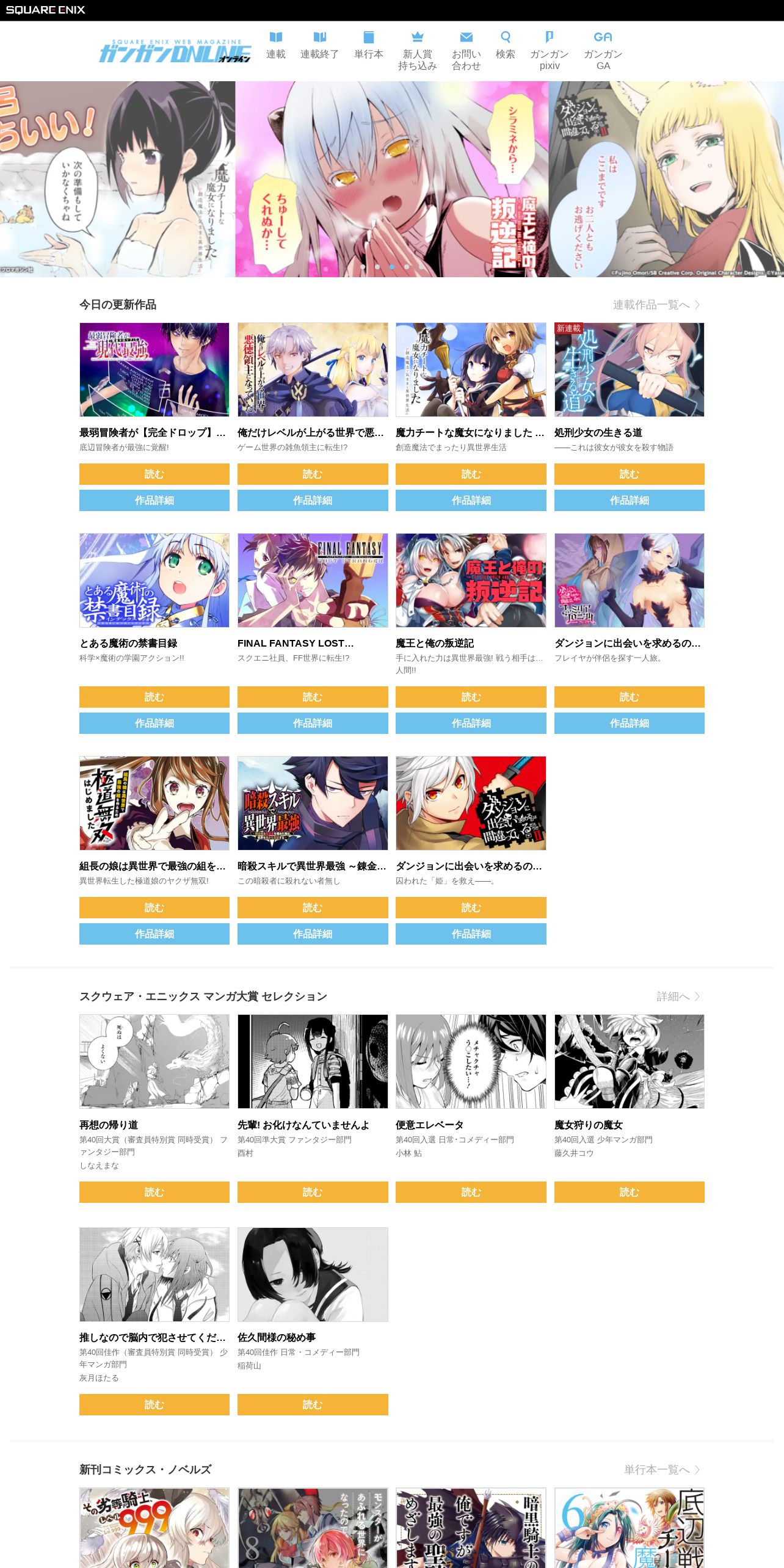The height and width of the screenshot is (1568, 784).
Task: Read 再想の帰り道
Action: (154, 1192)
